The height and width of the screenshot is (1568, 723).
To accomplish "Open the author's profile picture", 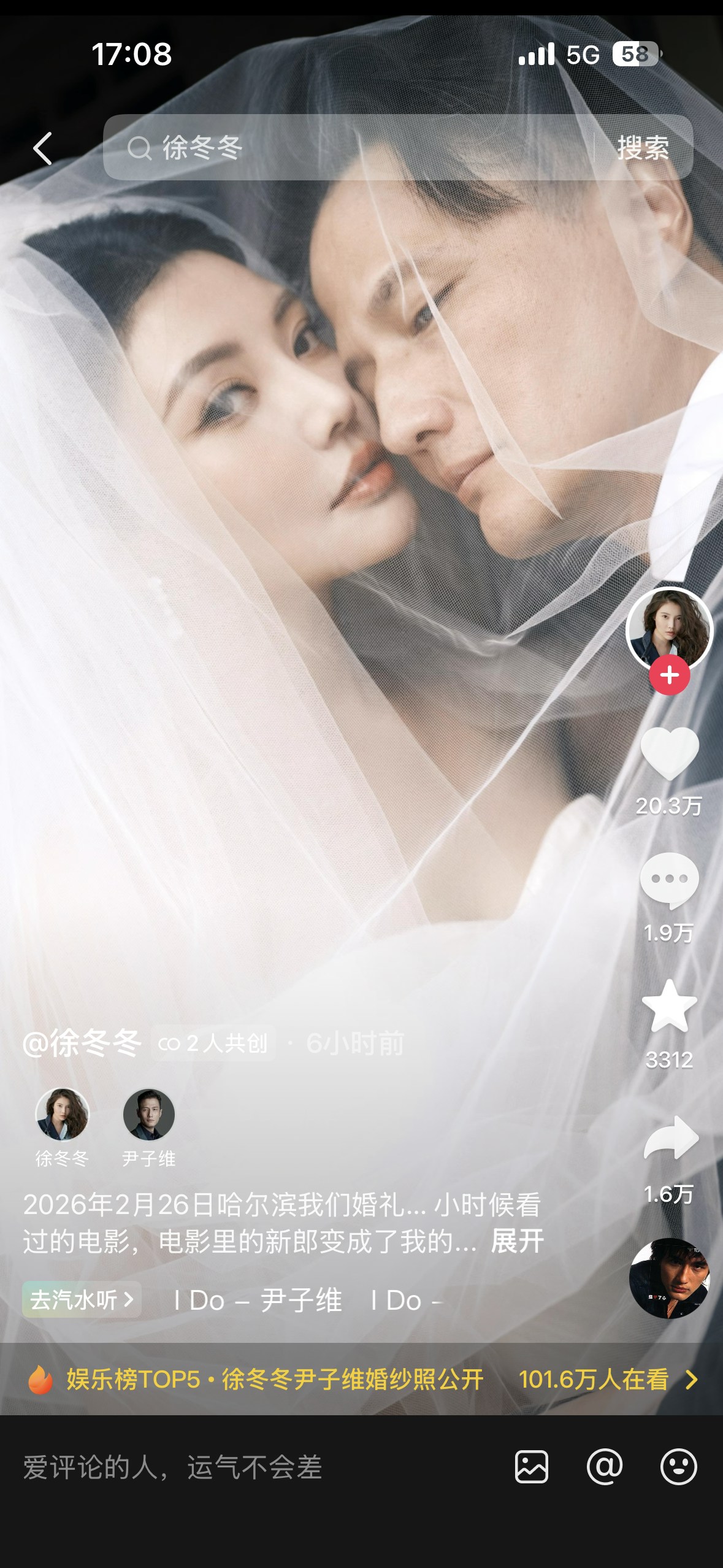I will [x=669, y=628].
